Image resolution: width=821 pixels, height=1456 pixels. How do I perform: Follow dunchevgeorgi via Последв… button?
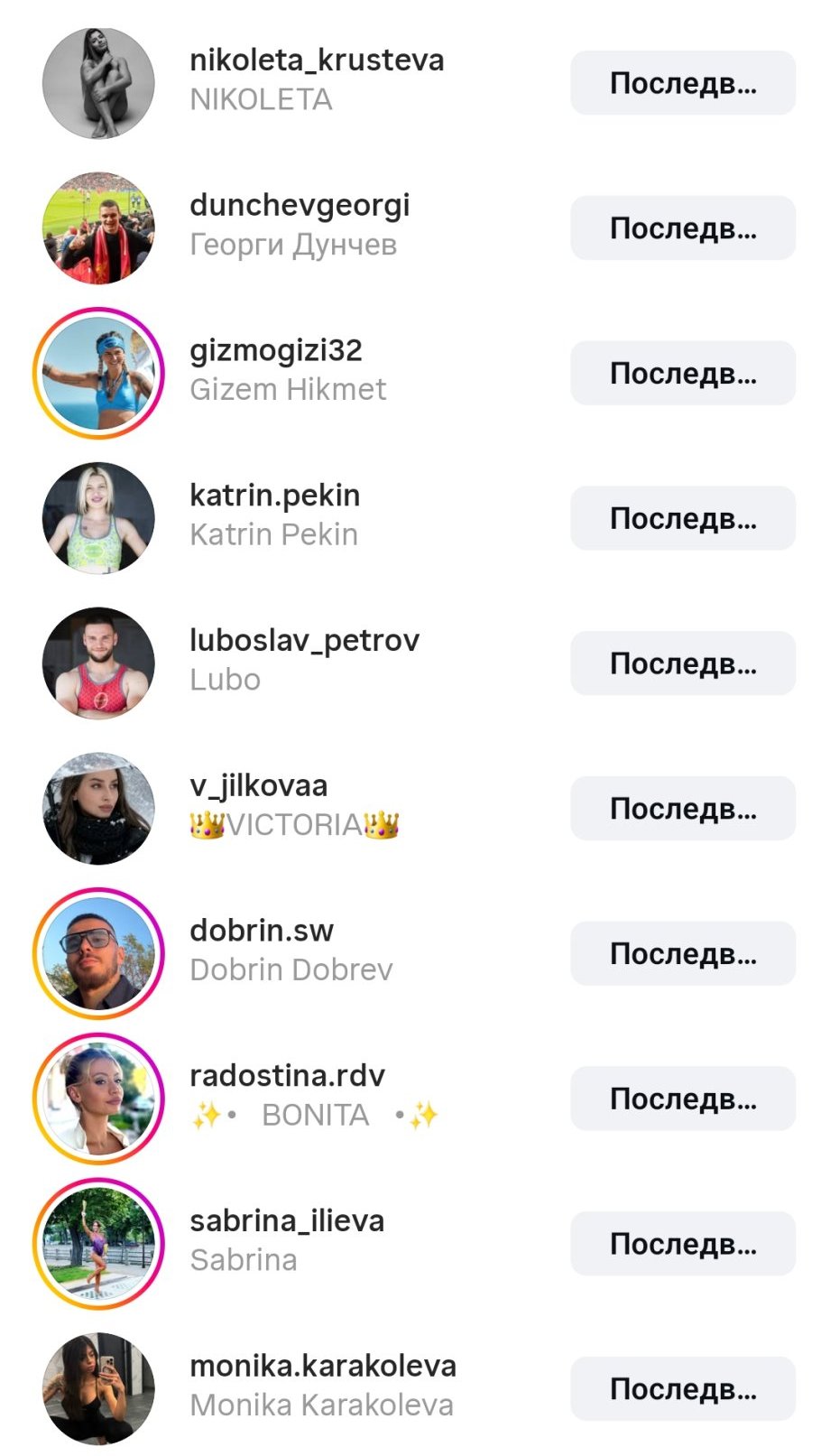point(682,228)
